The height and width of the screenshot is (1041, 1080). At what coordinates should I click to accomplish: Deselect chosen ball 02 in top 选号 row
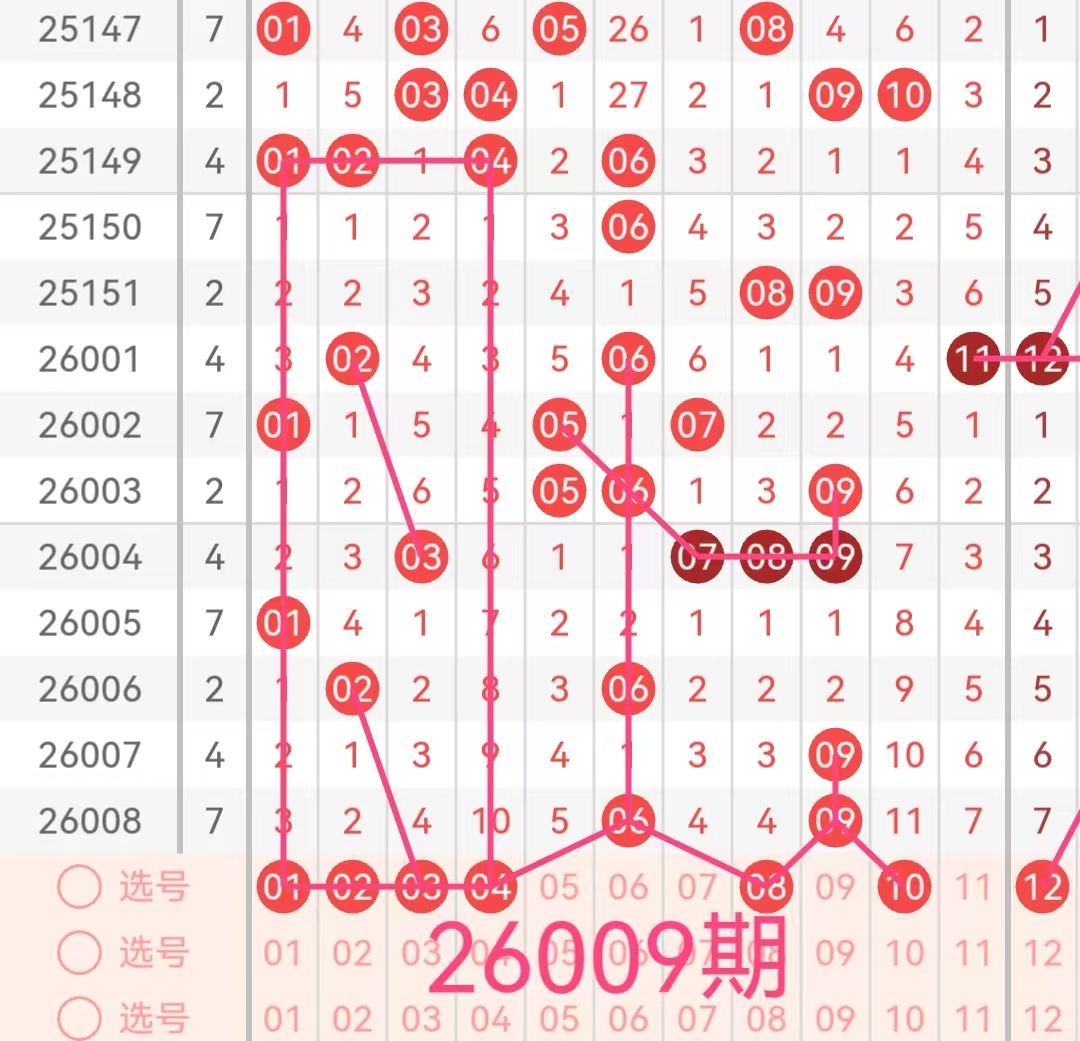[x=352, y=887]
